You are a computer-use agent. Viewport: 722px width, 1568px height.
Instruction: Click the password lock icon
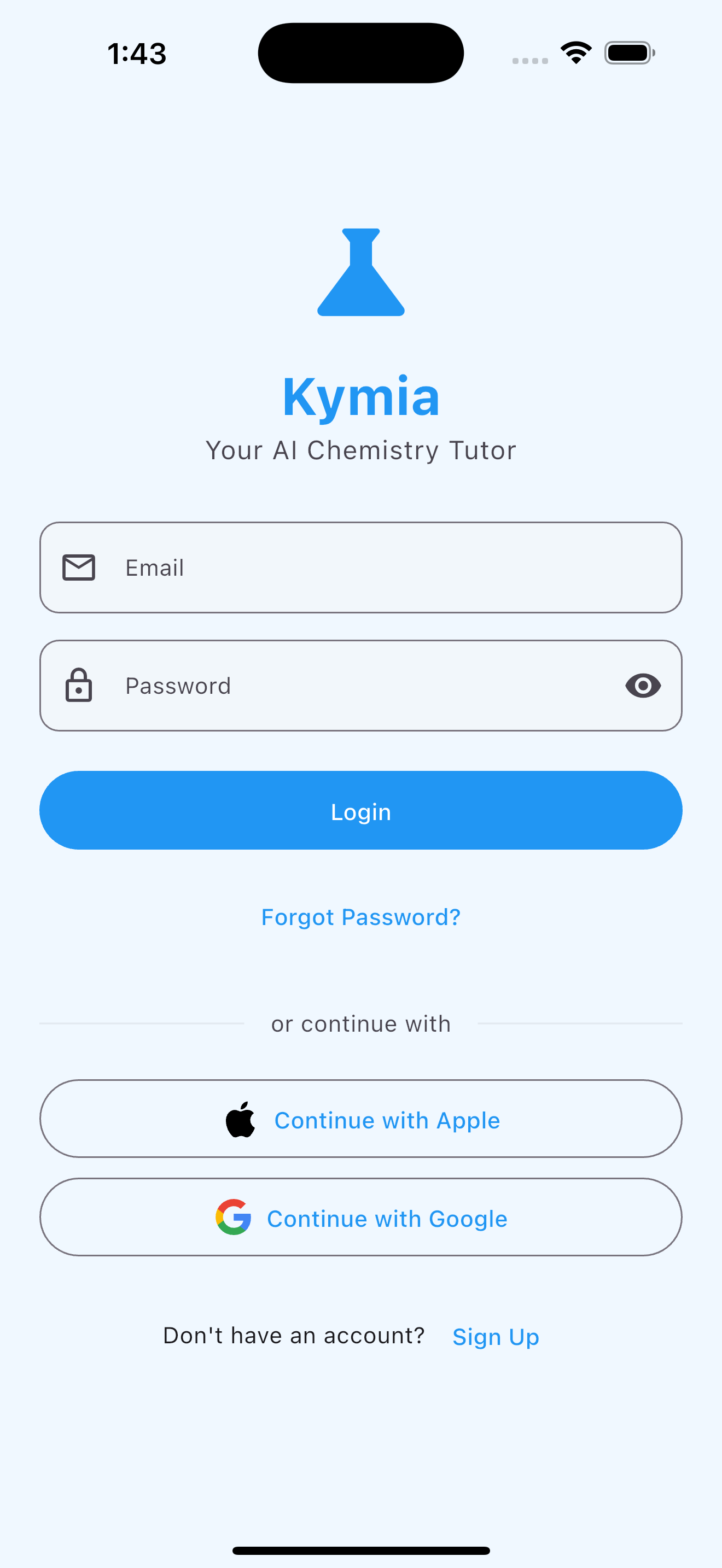(x=78, y=686)
